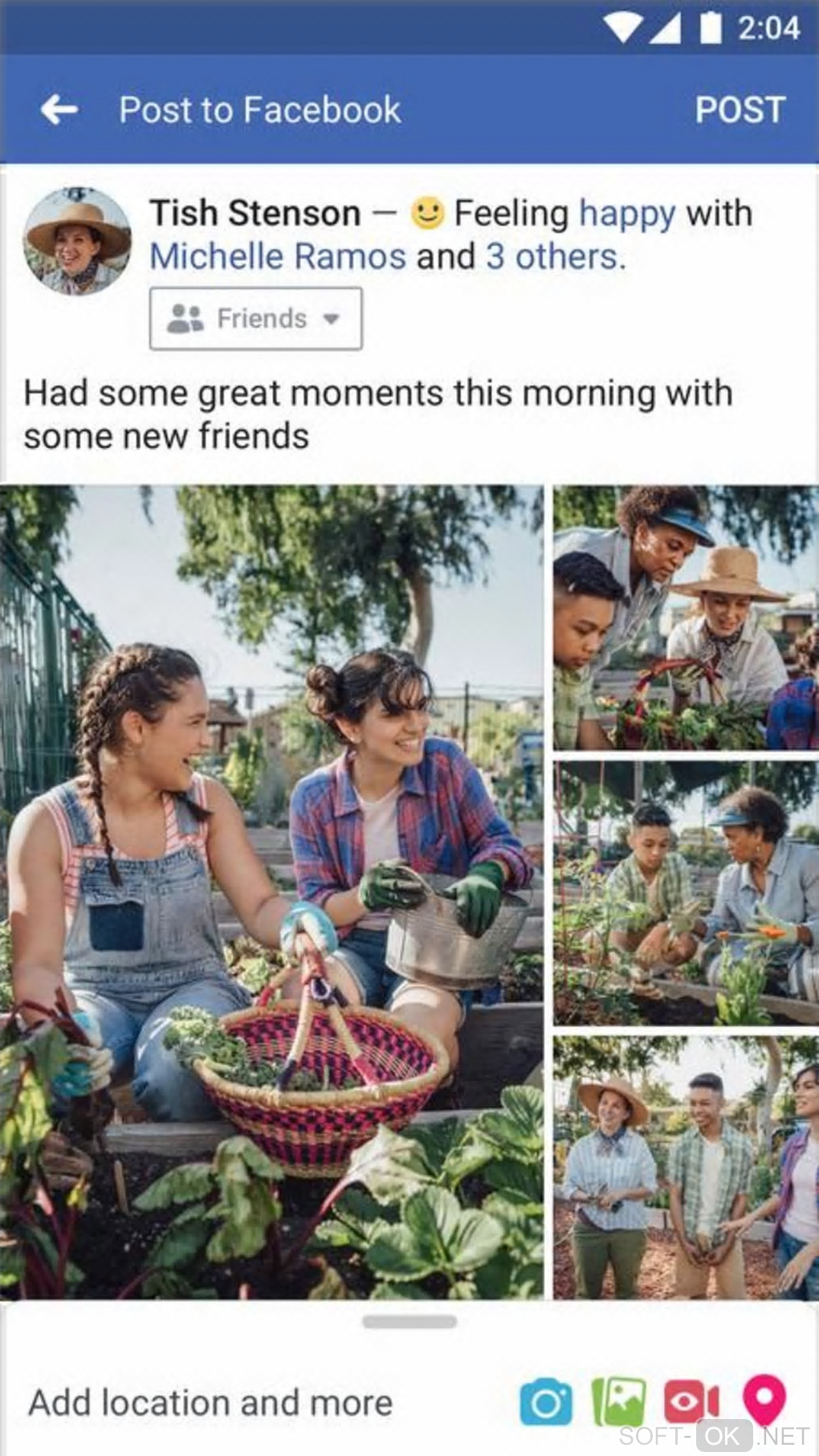Start a live video

pyautogui.click(x=691, y=1402)
